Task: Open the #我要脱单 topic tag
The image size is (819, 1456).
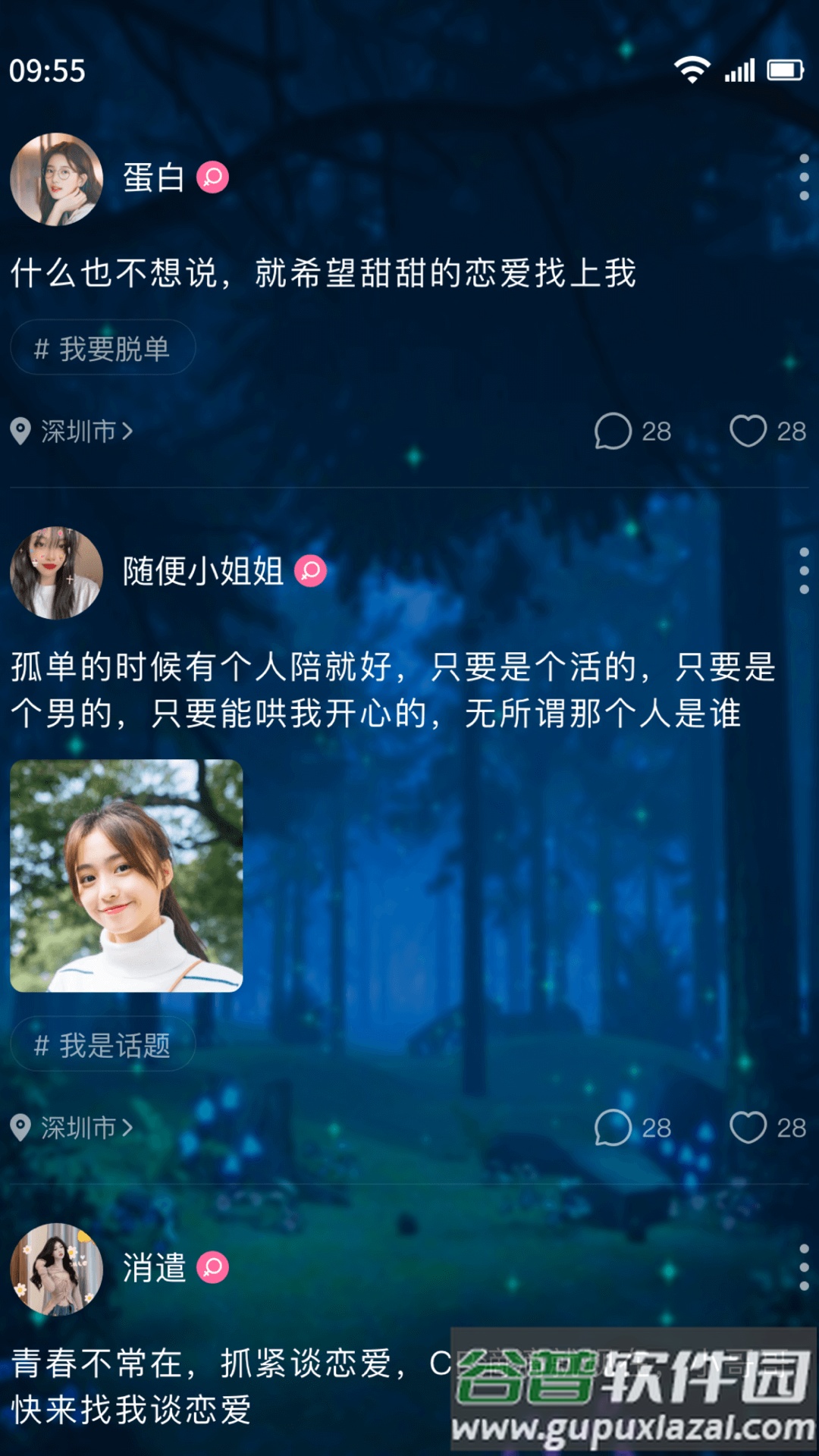Action: [102, 346]
